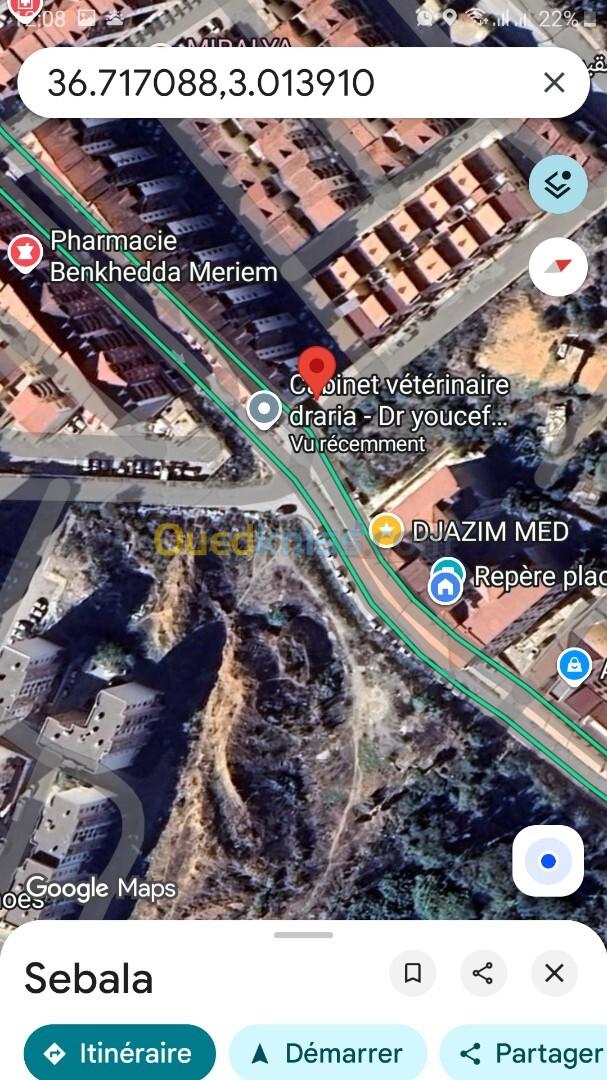Get directions with Itinéraire button

120,1053
